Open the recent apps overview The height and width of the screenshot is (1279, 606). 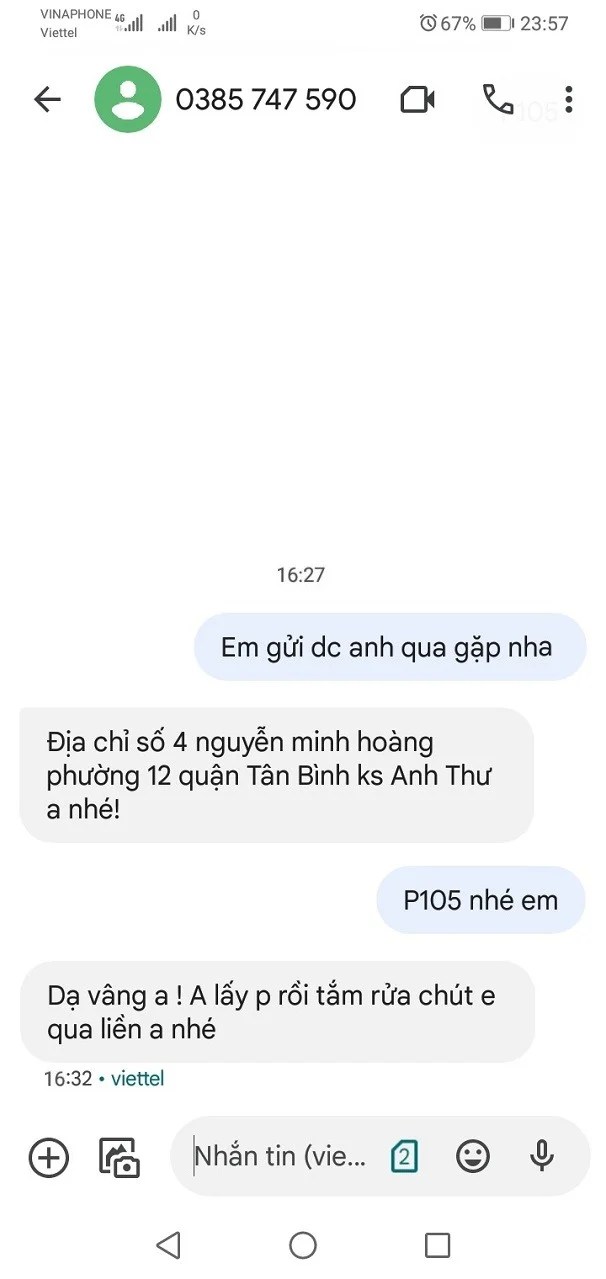[x=437, y=1245]
